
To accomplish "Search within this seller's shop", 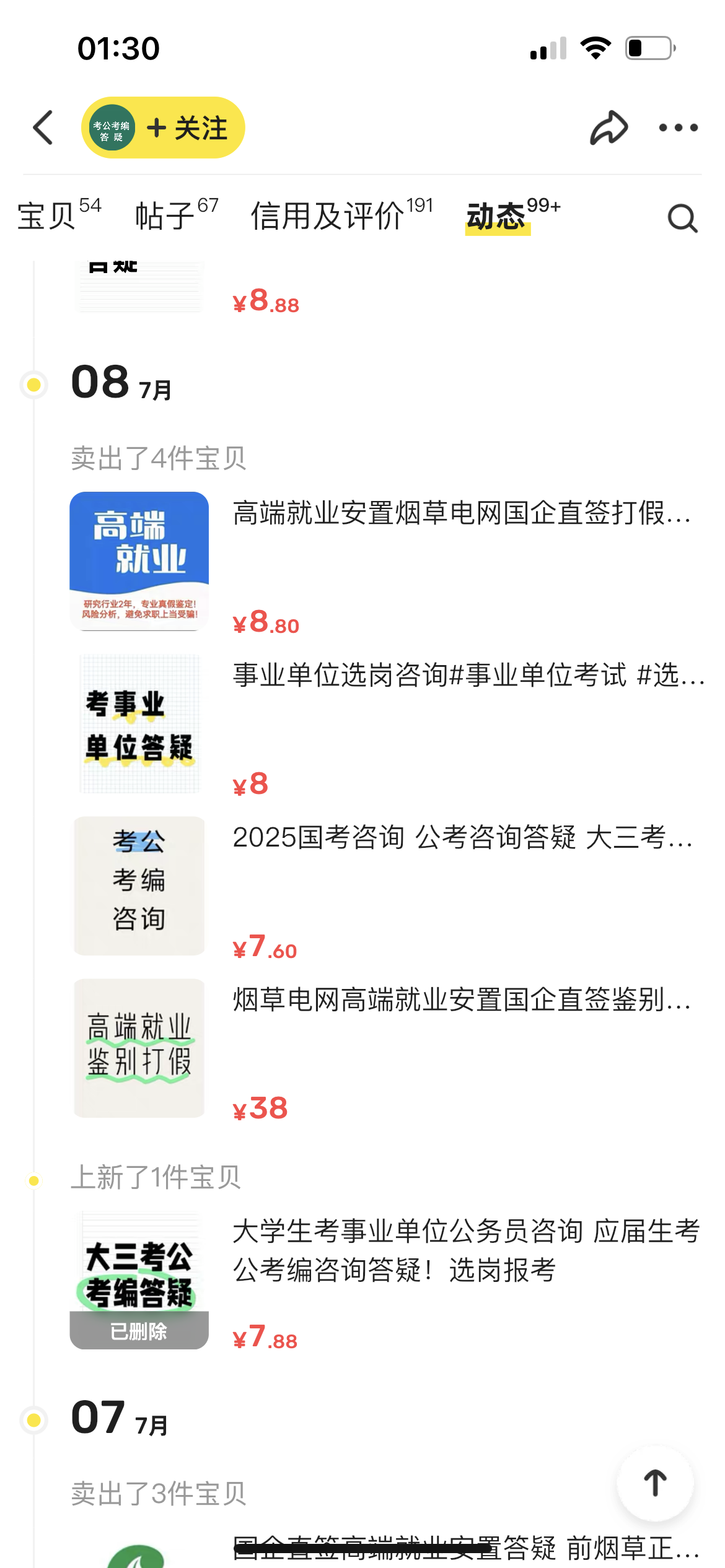I will (x=682, y=218).
